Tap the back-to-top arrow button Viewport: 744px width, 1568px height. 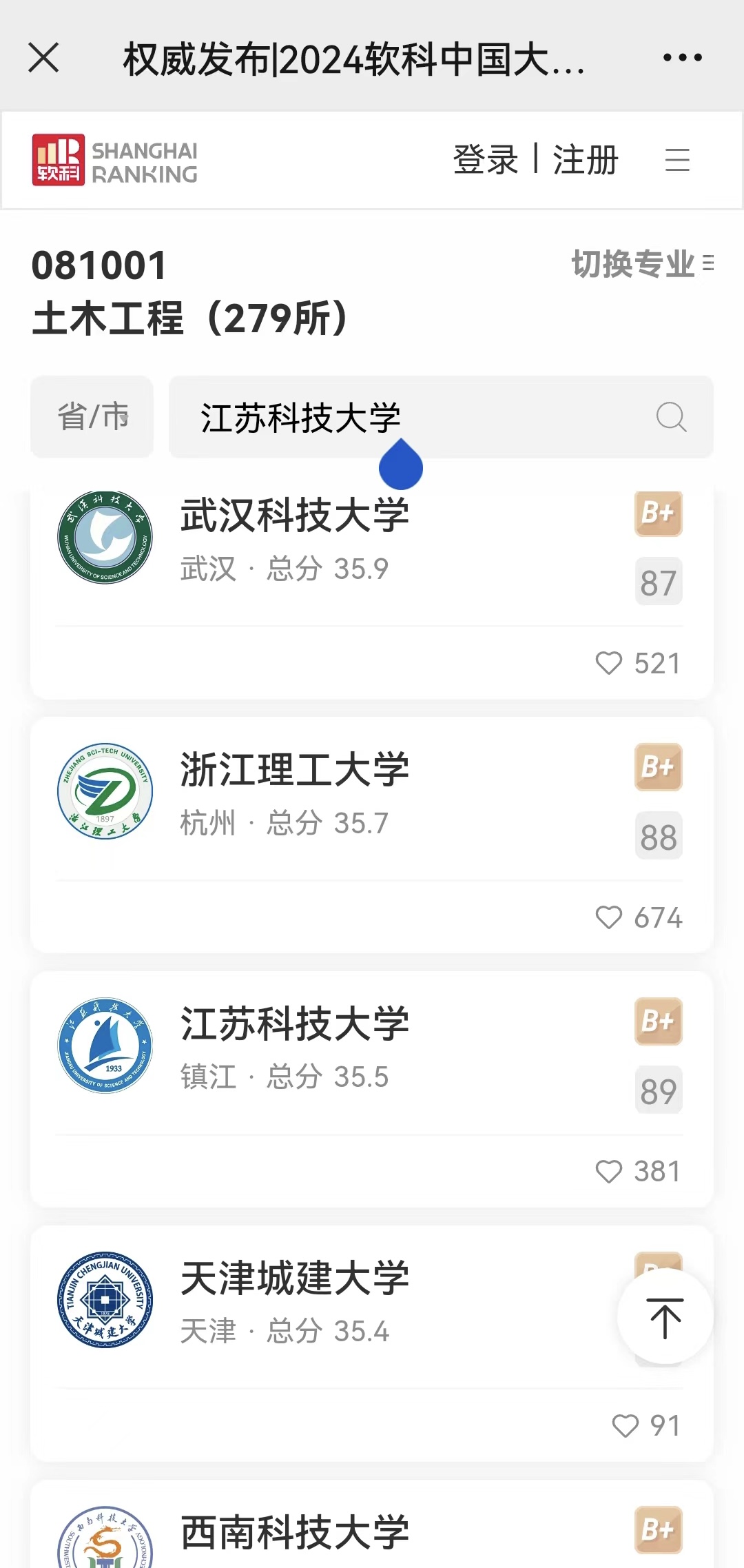pyautogui.click(x=665, y=1317)
